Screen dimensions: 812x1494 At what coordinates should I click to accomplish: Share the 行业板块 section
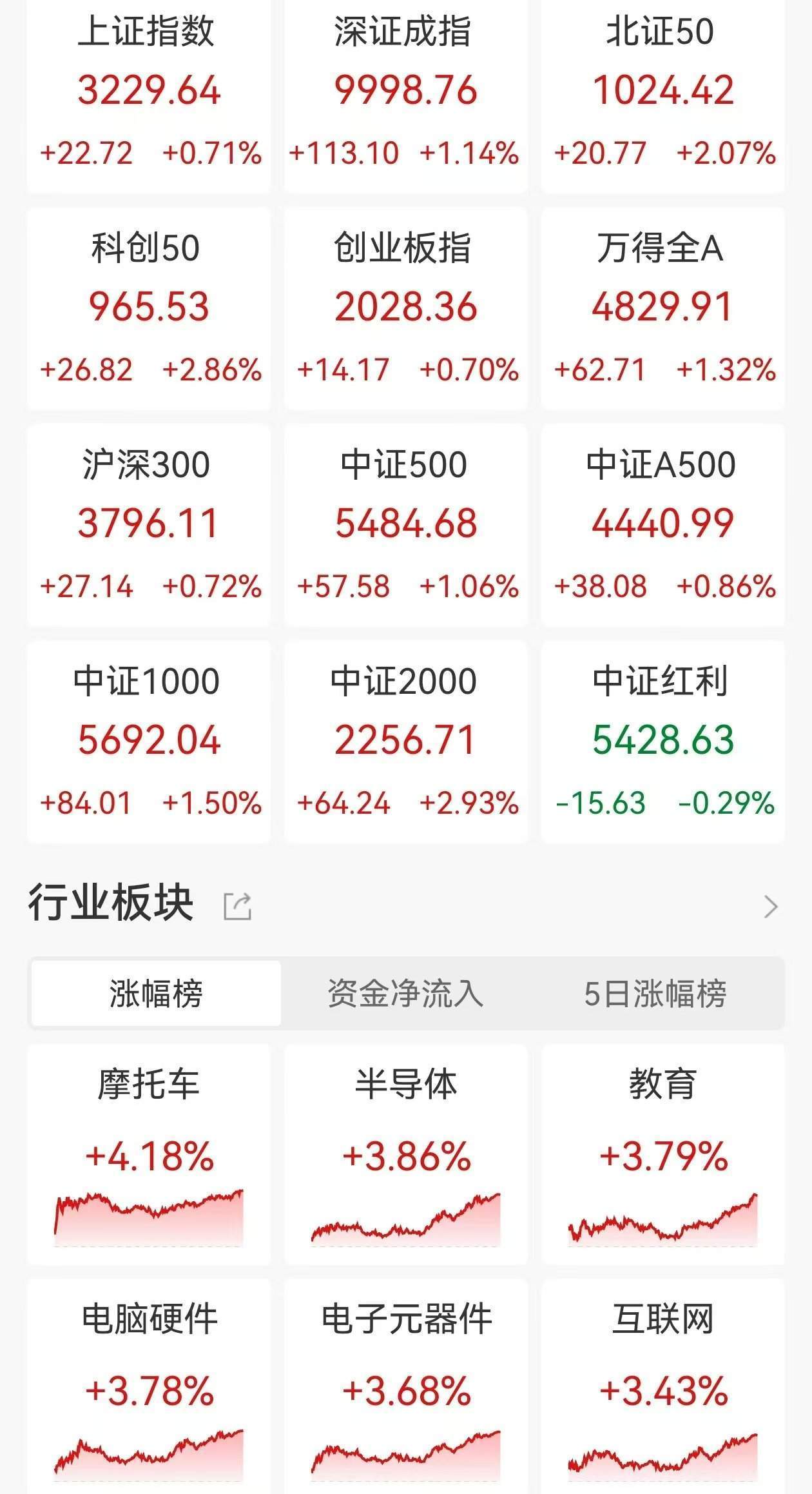(x=237, y=906)
